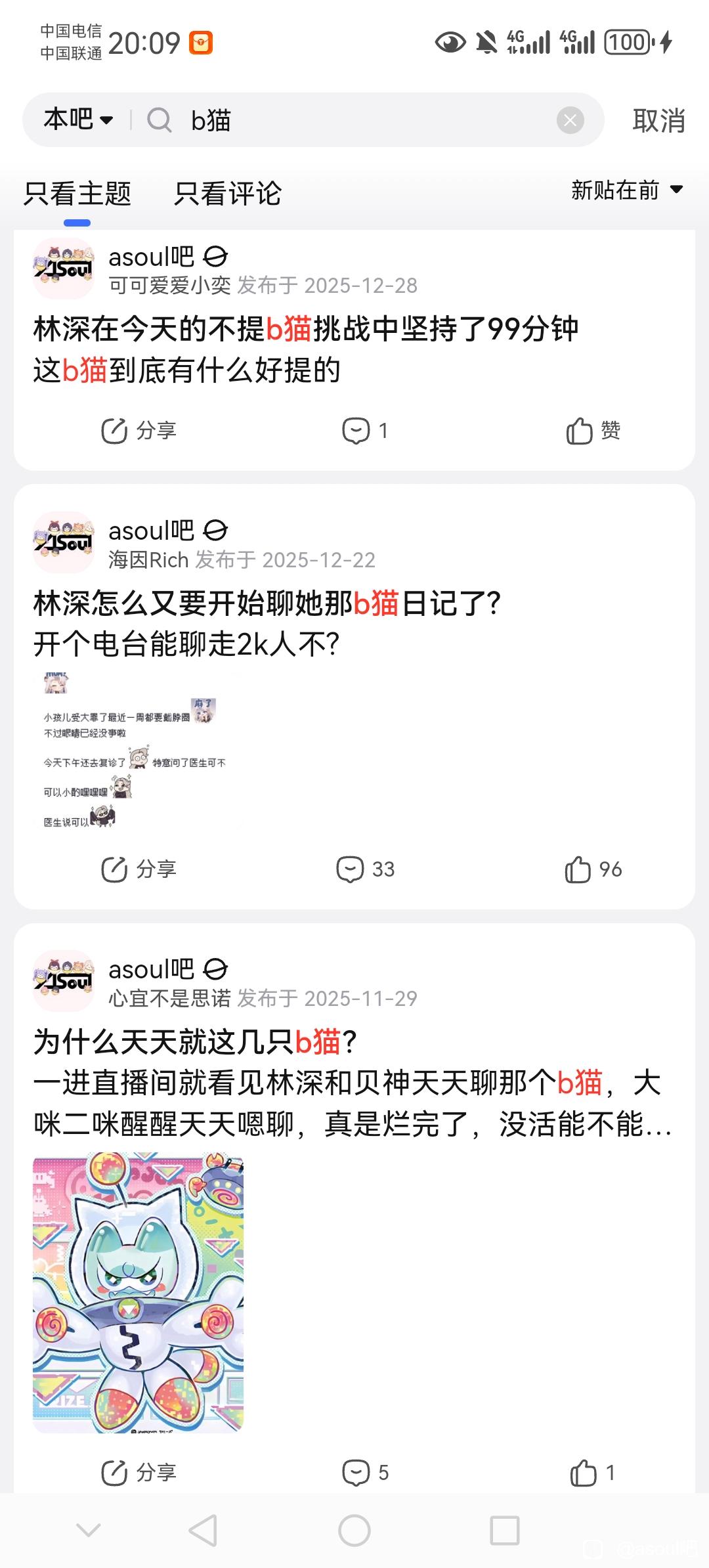
Task: Select the 只看主题 tab
Action: tap(77, 194)
